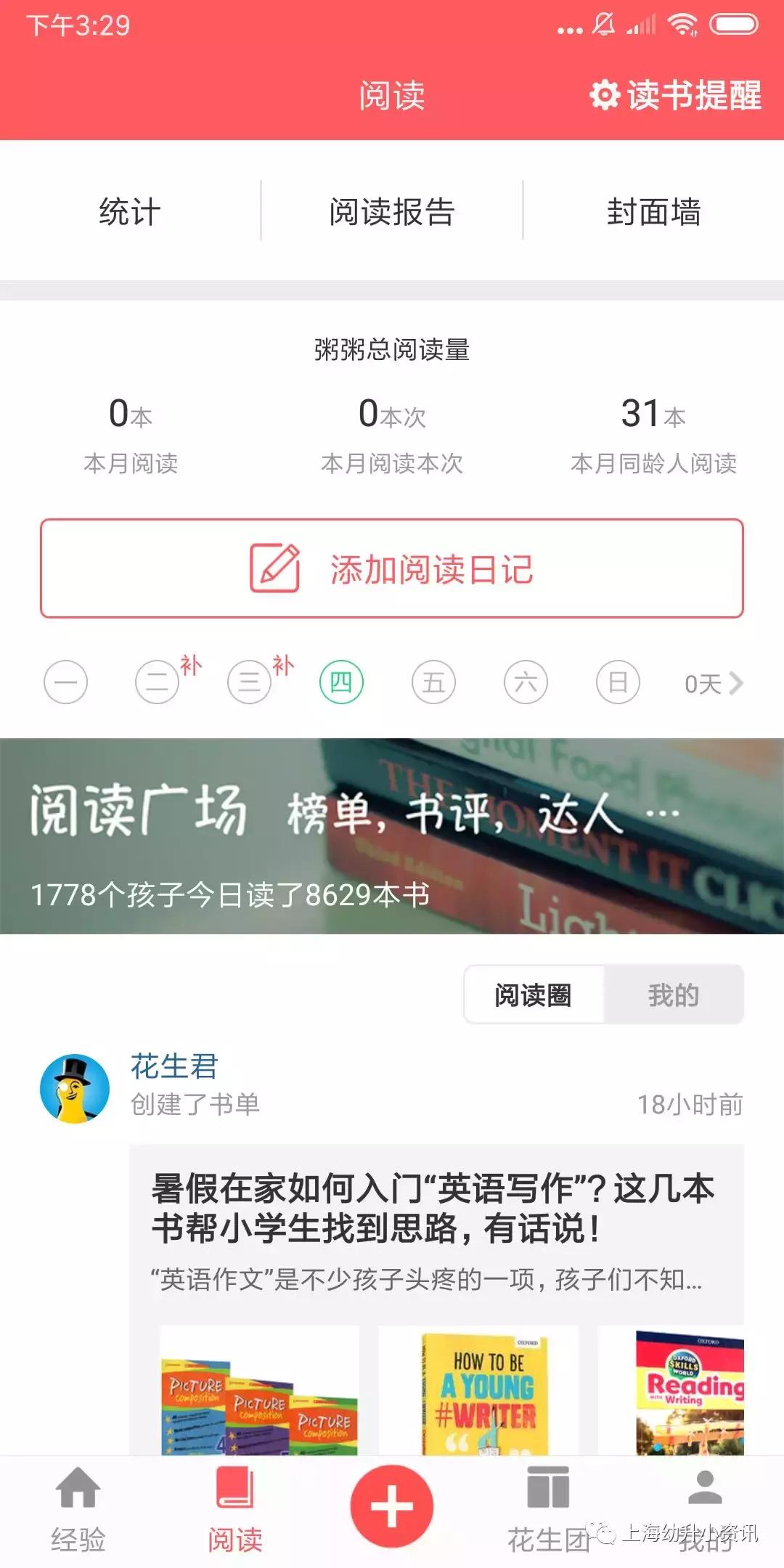Switch to the 阅读报告 tab
The width and height of the screenshot is (784, 1568).
[391, 213]
